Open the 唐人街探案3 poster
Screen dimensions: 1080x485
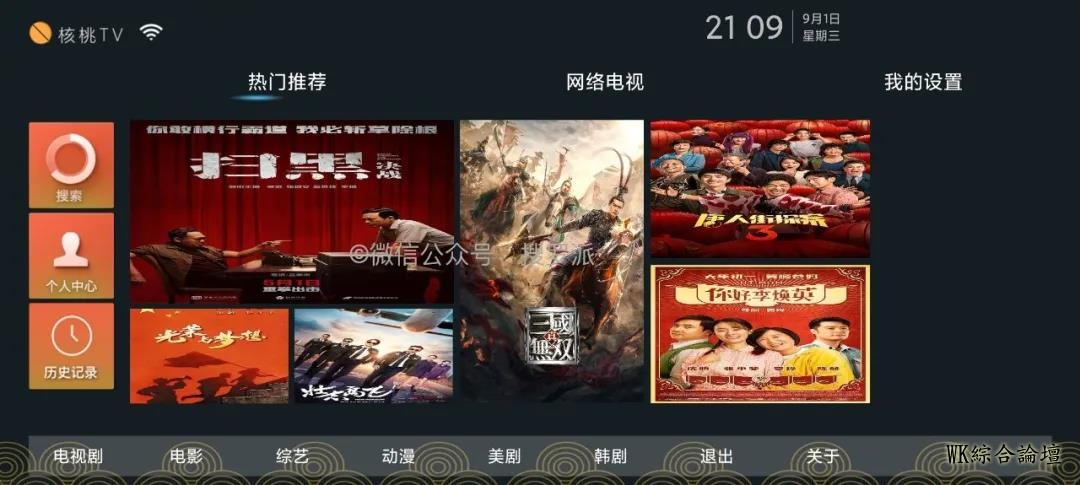point(760,188)
